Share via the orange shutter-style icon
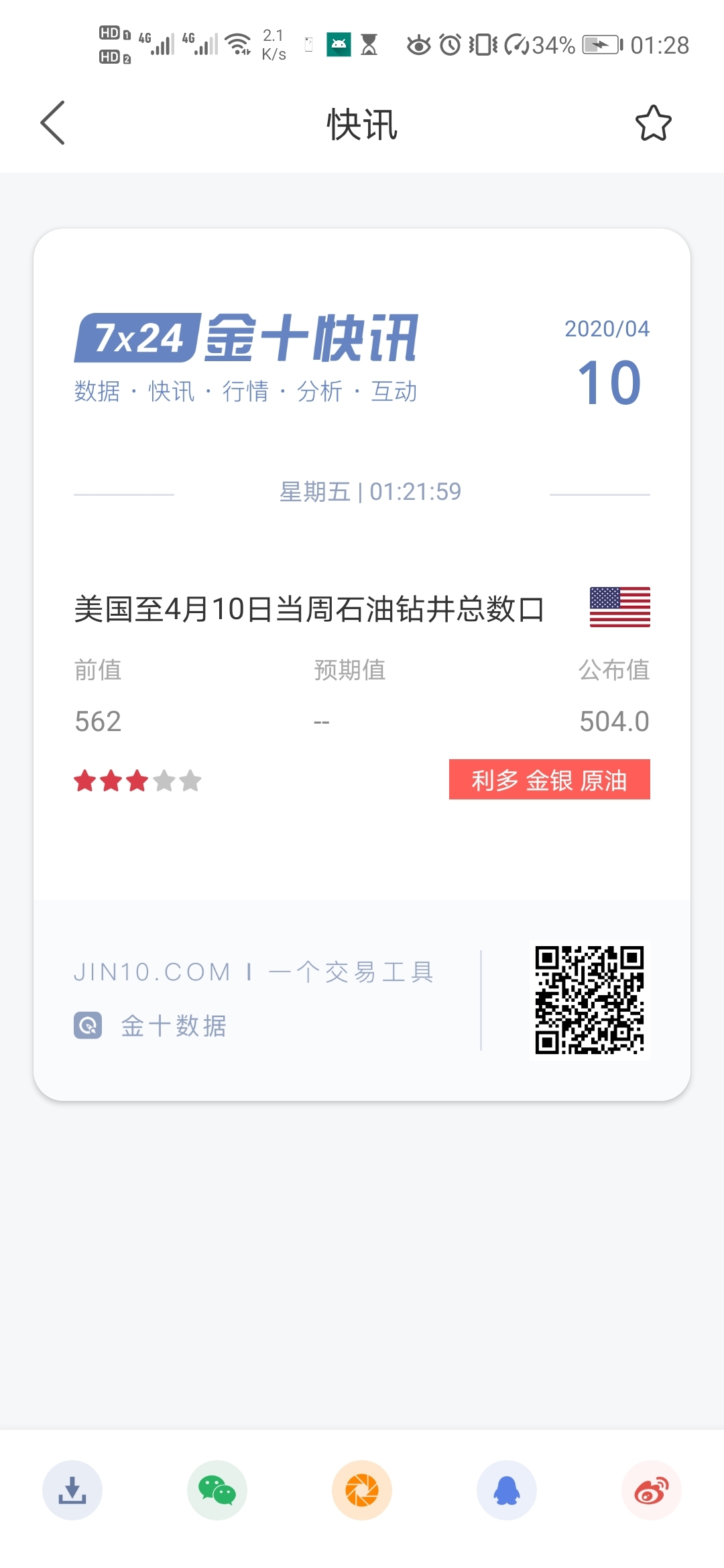 (362, 1490)
